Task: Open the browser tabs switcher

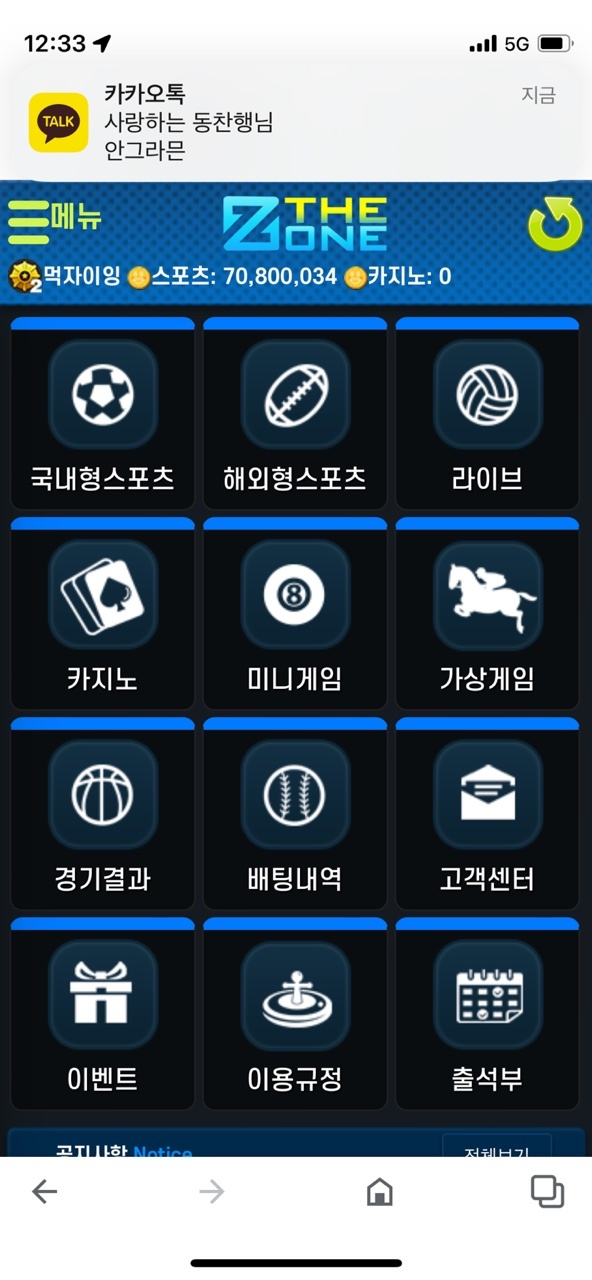Action: tap(547, 1191)
